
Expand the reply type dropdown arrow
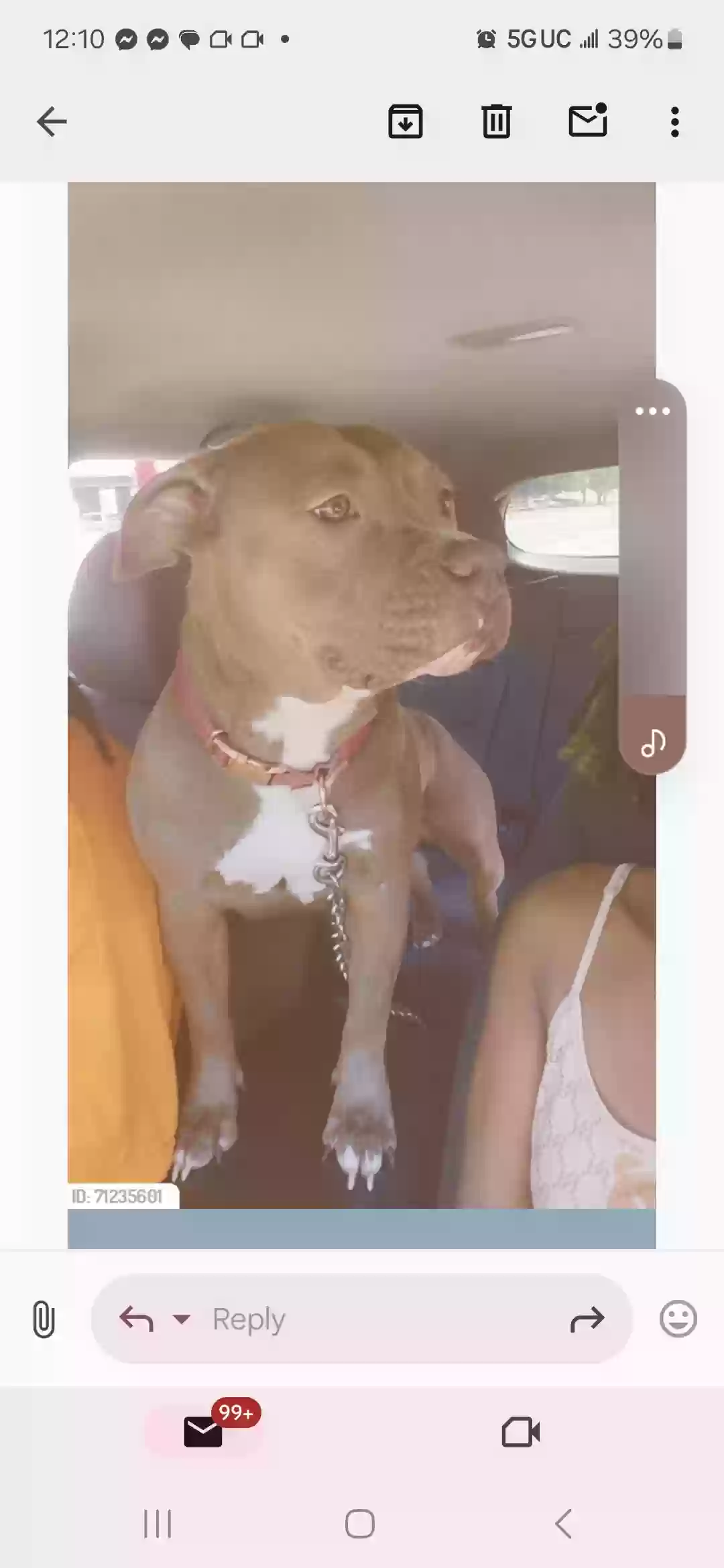click(x=181, y=1319)
